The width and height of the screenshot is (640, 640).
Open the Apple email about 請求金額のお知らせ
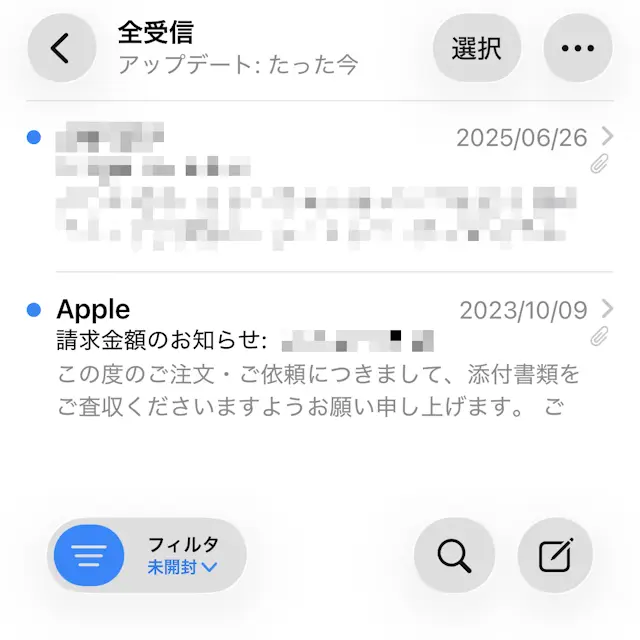[320, 360]
